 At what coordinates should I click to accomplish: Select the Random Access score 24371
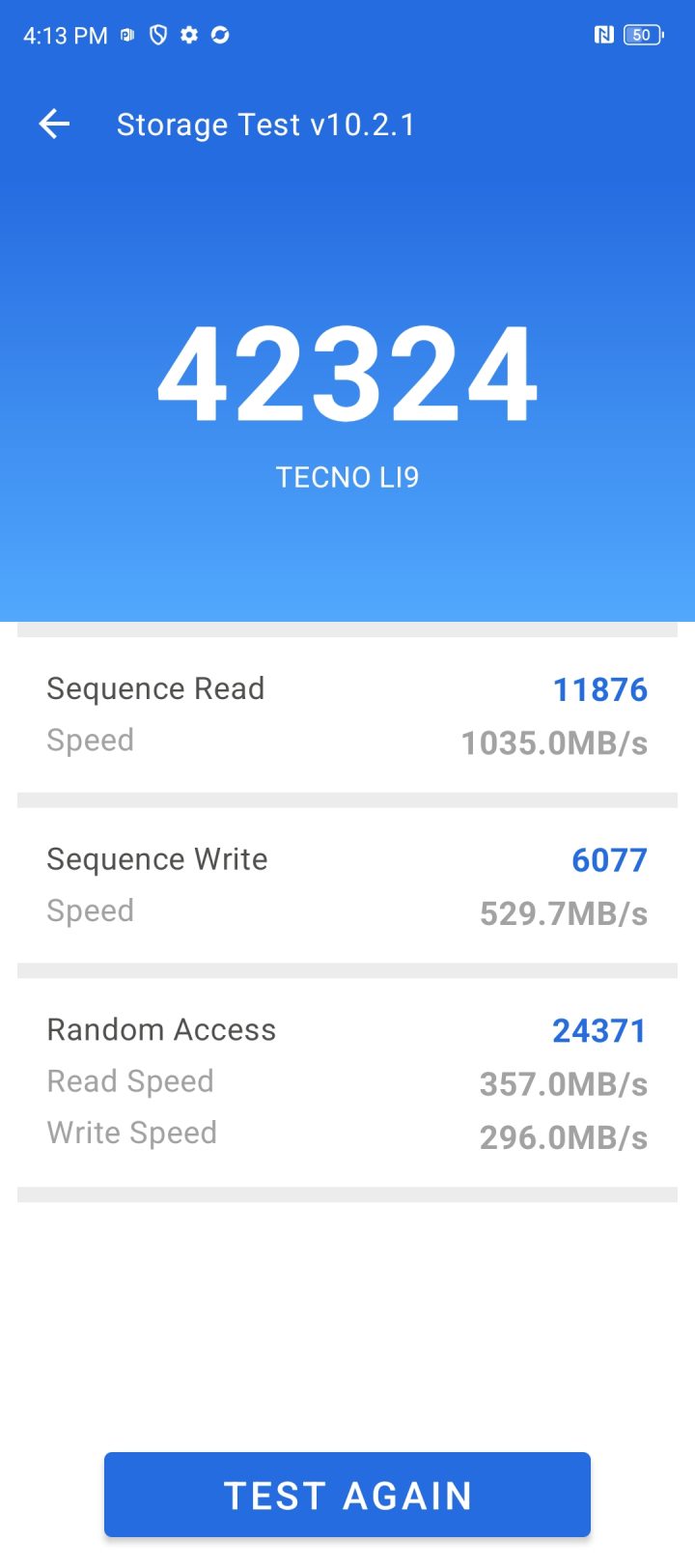coord(598,1030)
